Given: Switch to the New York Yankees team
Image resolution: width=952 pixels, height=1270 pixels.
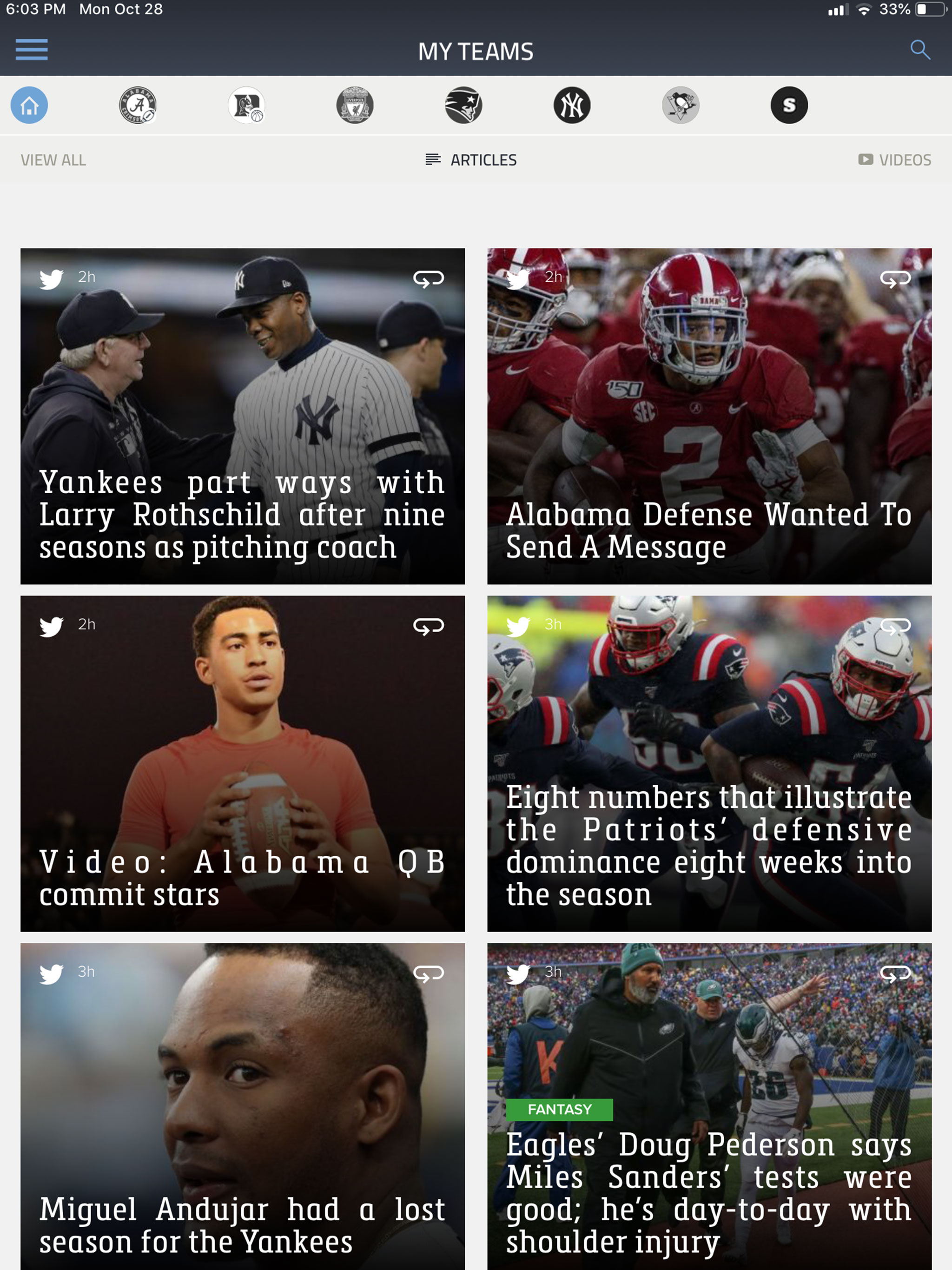Looking at the screenshot, I should (x=572, y=106).
